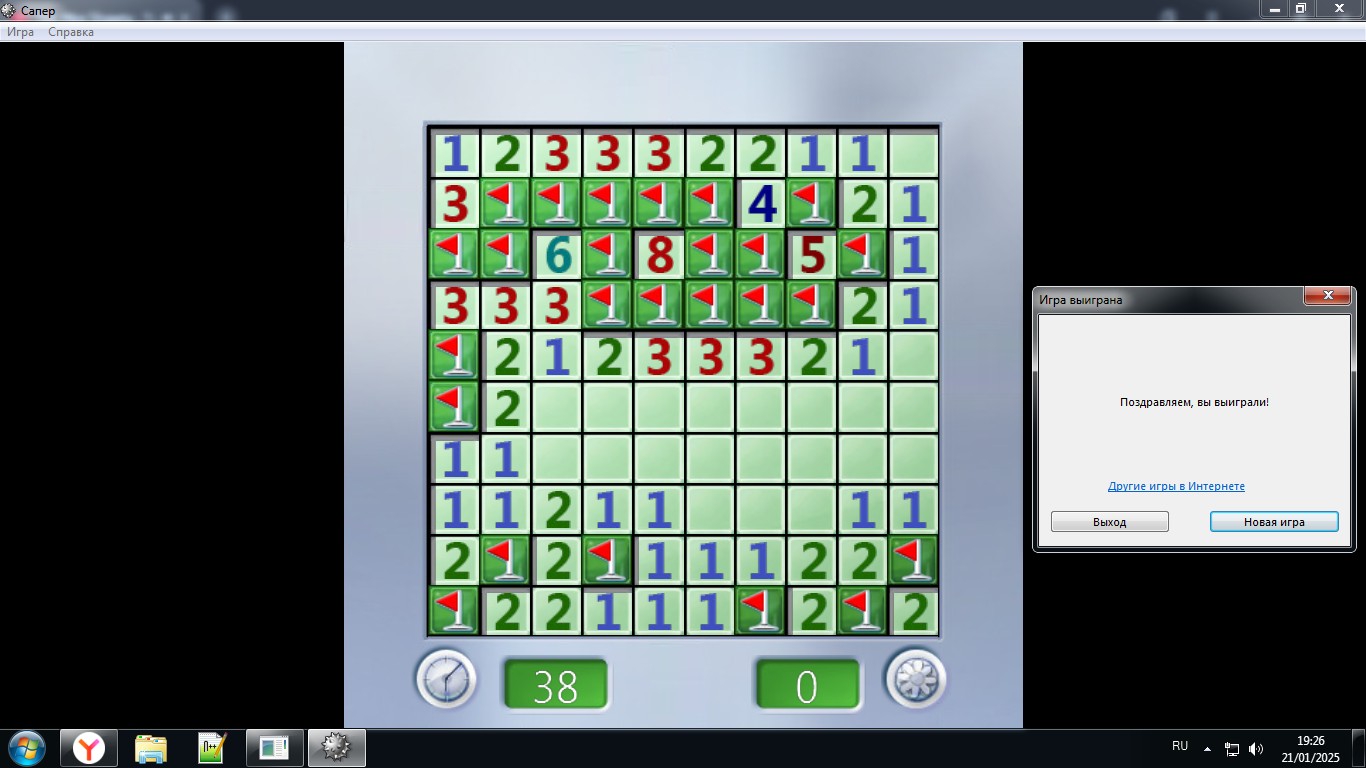Open the Другие игры в Интернете link
The height and width of the screenshot is (768, 1366).
tap(1176, 486)
